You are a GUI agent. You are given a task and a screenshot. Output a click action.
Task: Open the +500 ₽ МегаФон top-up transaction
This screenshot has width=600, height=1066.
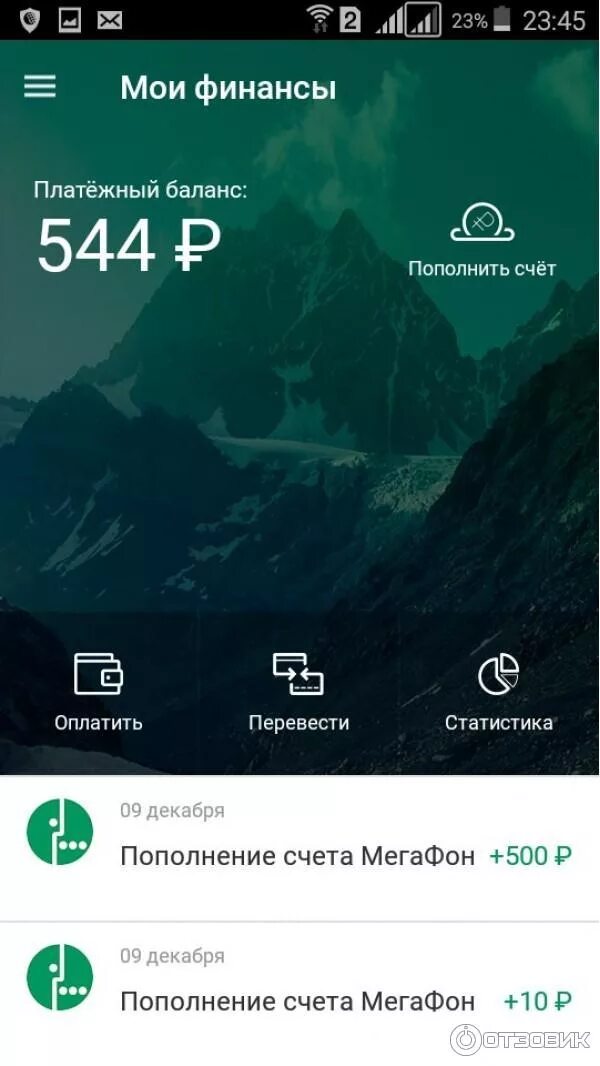[x=300, y=848]
